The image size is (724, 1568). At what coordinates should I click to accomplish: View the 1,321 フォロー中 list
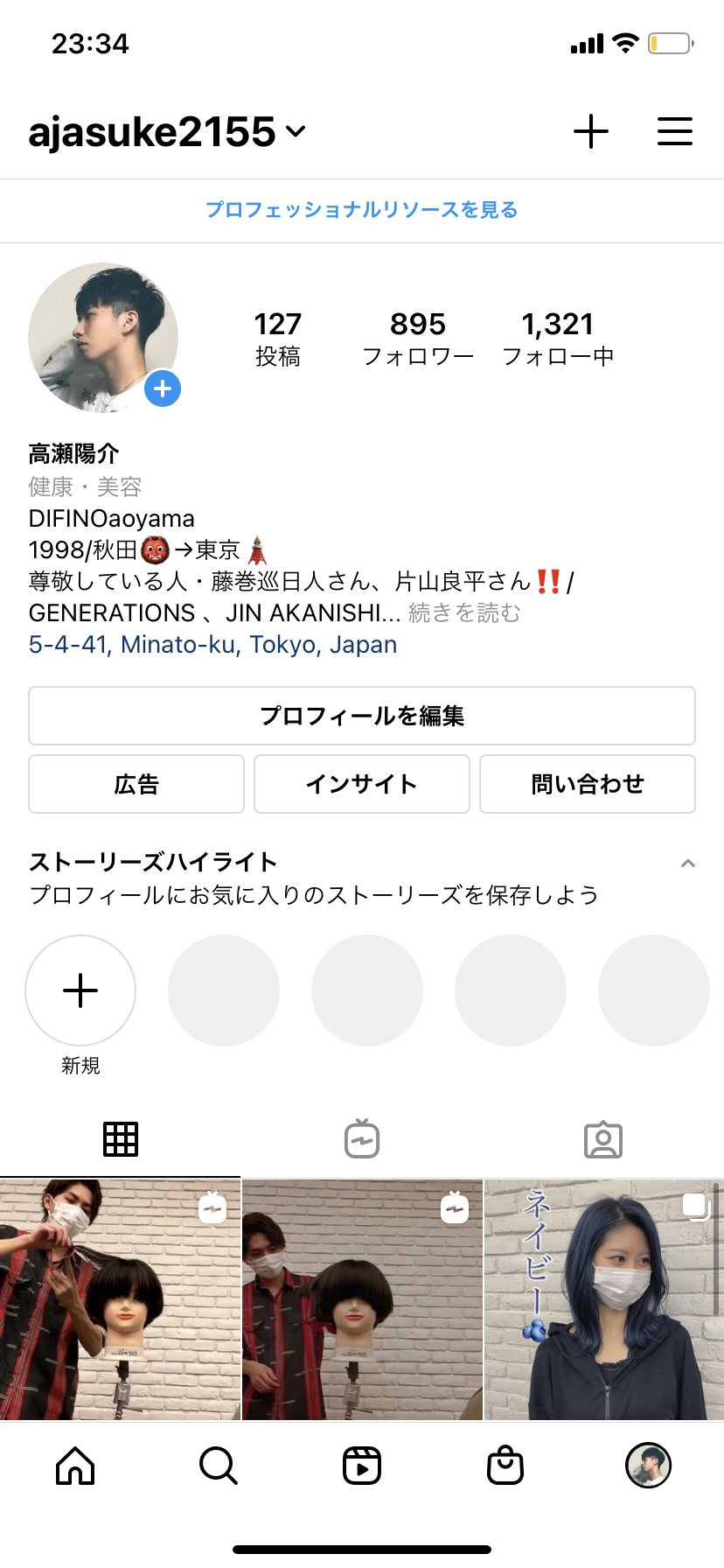click(558, 338)
